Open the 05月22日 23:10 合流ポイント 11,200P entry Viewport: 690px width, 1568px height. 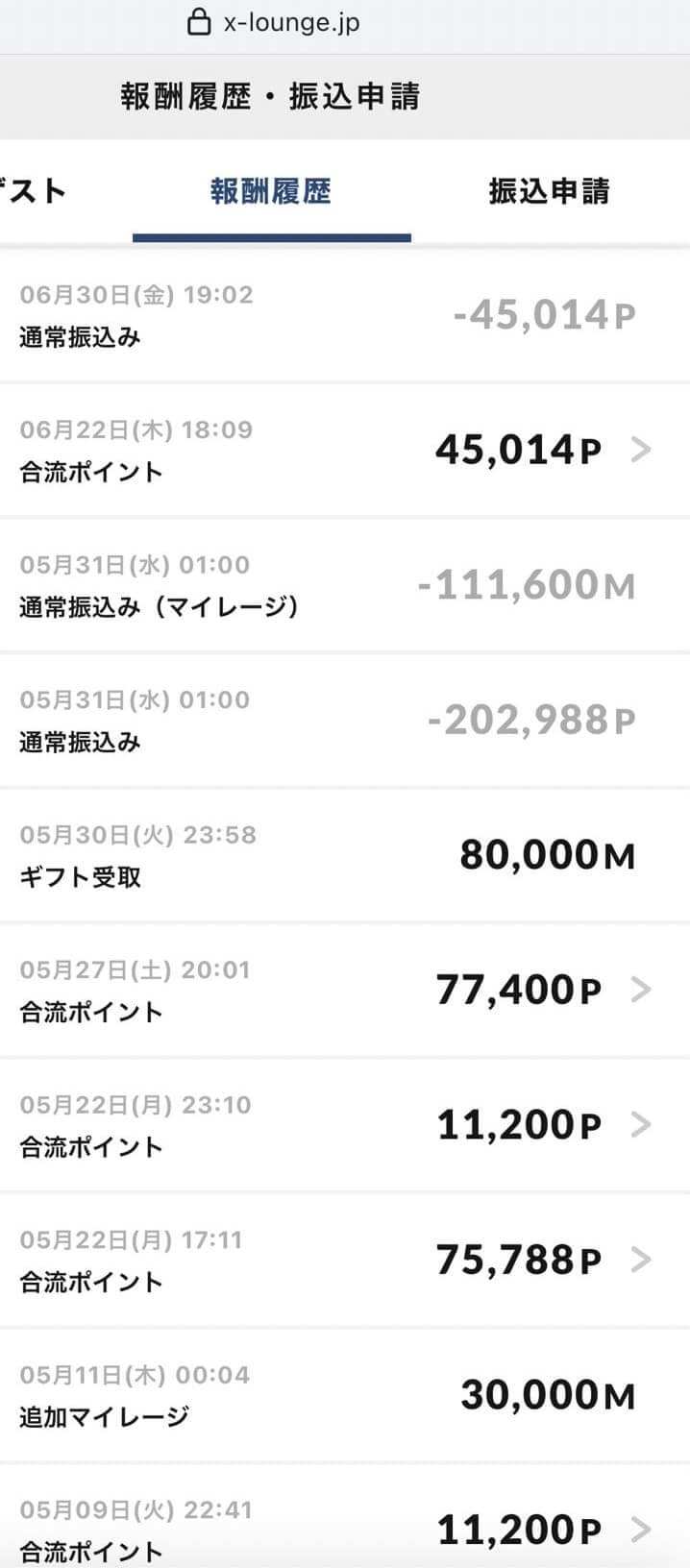(345, 1125)
